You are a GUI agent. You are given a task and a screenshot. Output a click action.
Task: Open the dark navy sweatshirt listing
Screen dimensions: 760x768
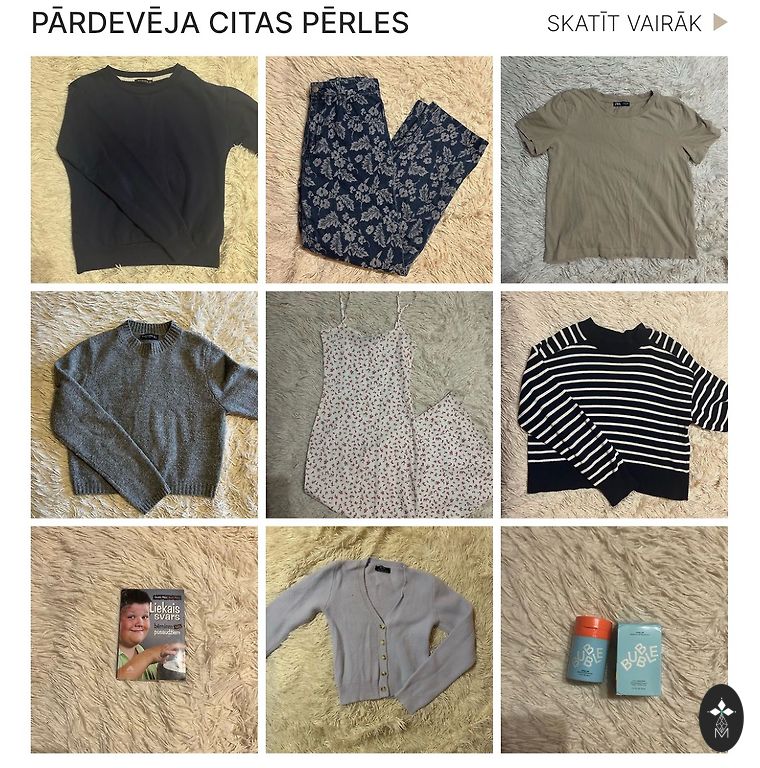144,169
